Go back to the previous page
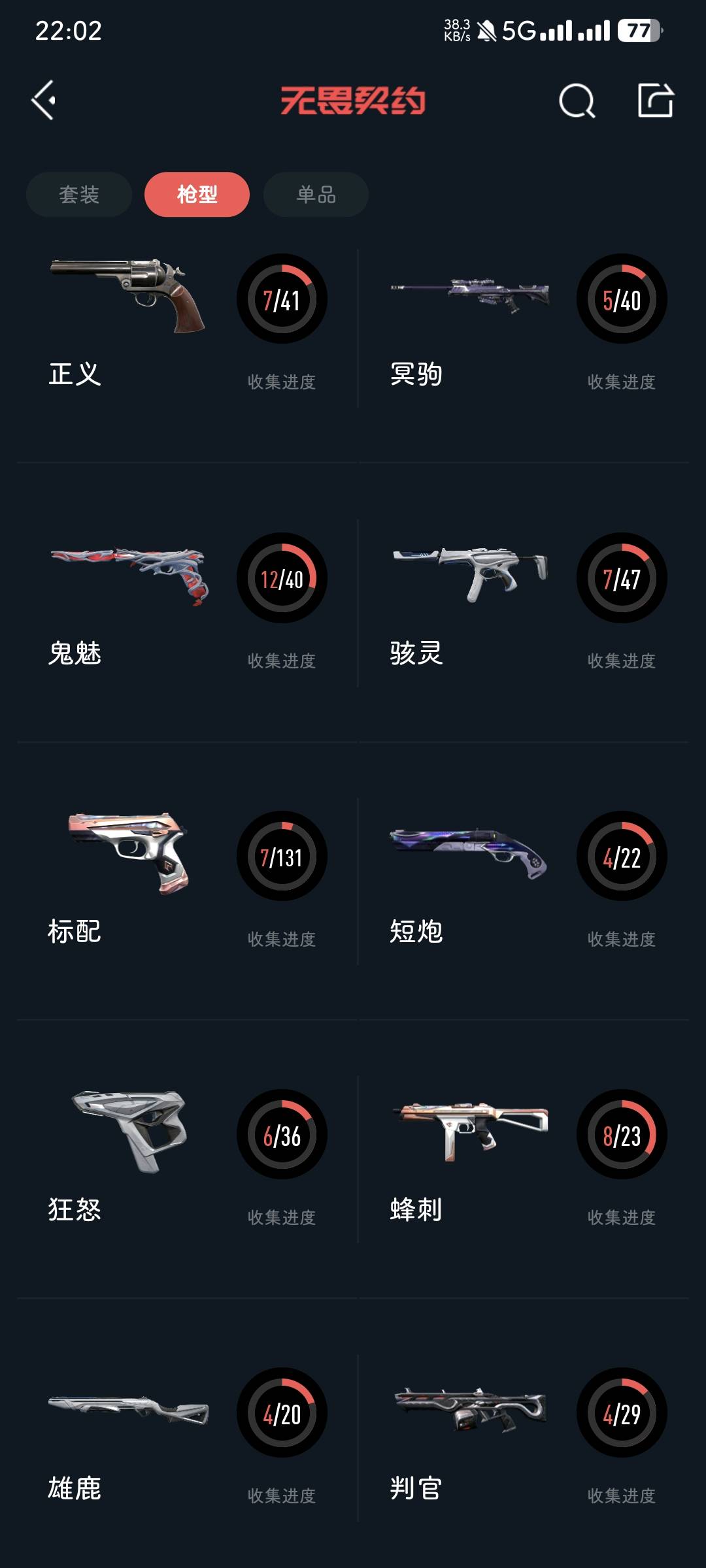Viewport: 706px width, 1568px height. point(44,101)
